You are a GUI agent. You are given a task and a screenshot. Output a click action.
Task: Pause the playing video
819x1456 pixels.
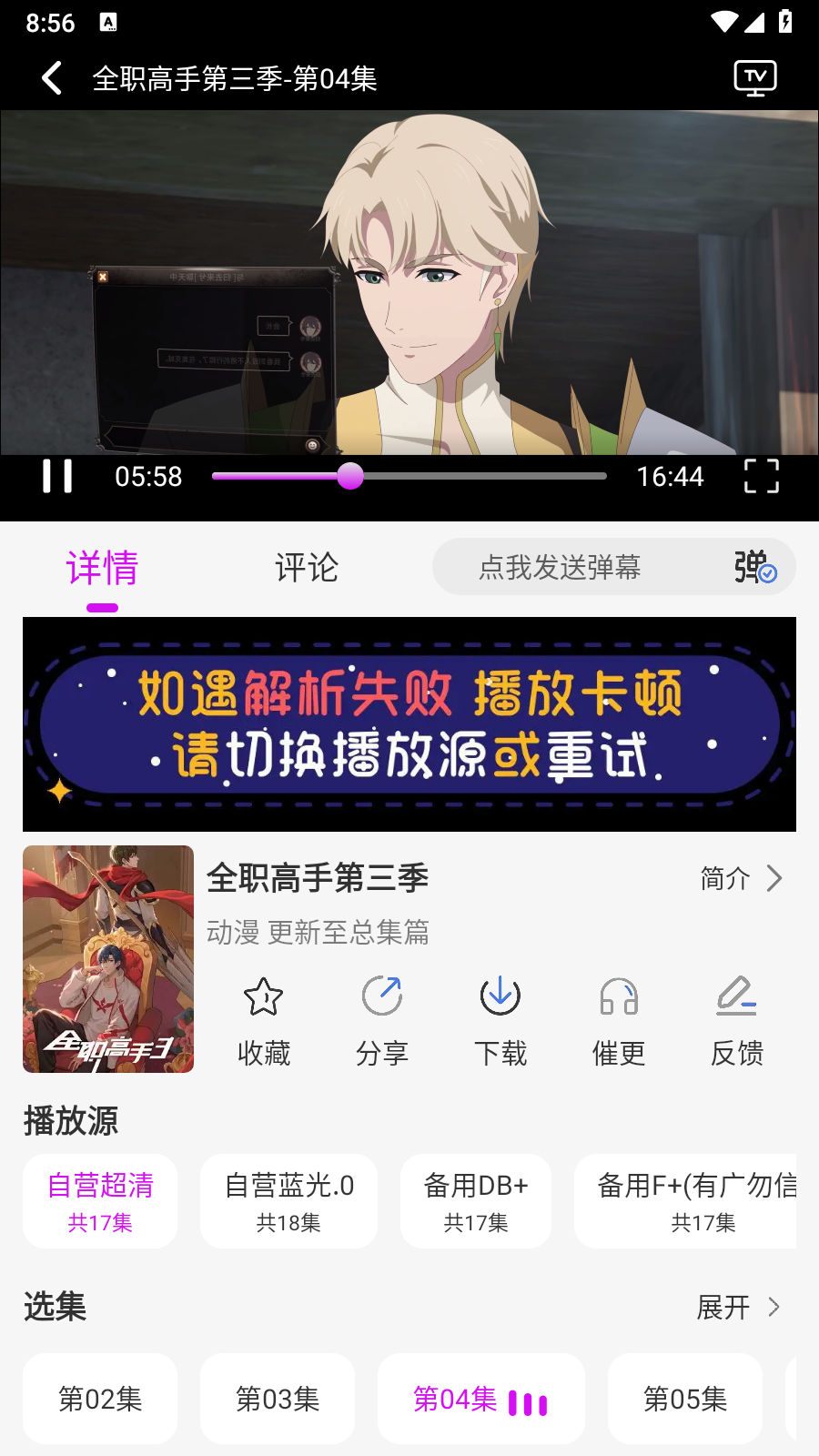tap(57, 476)
